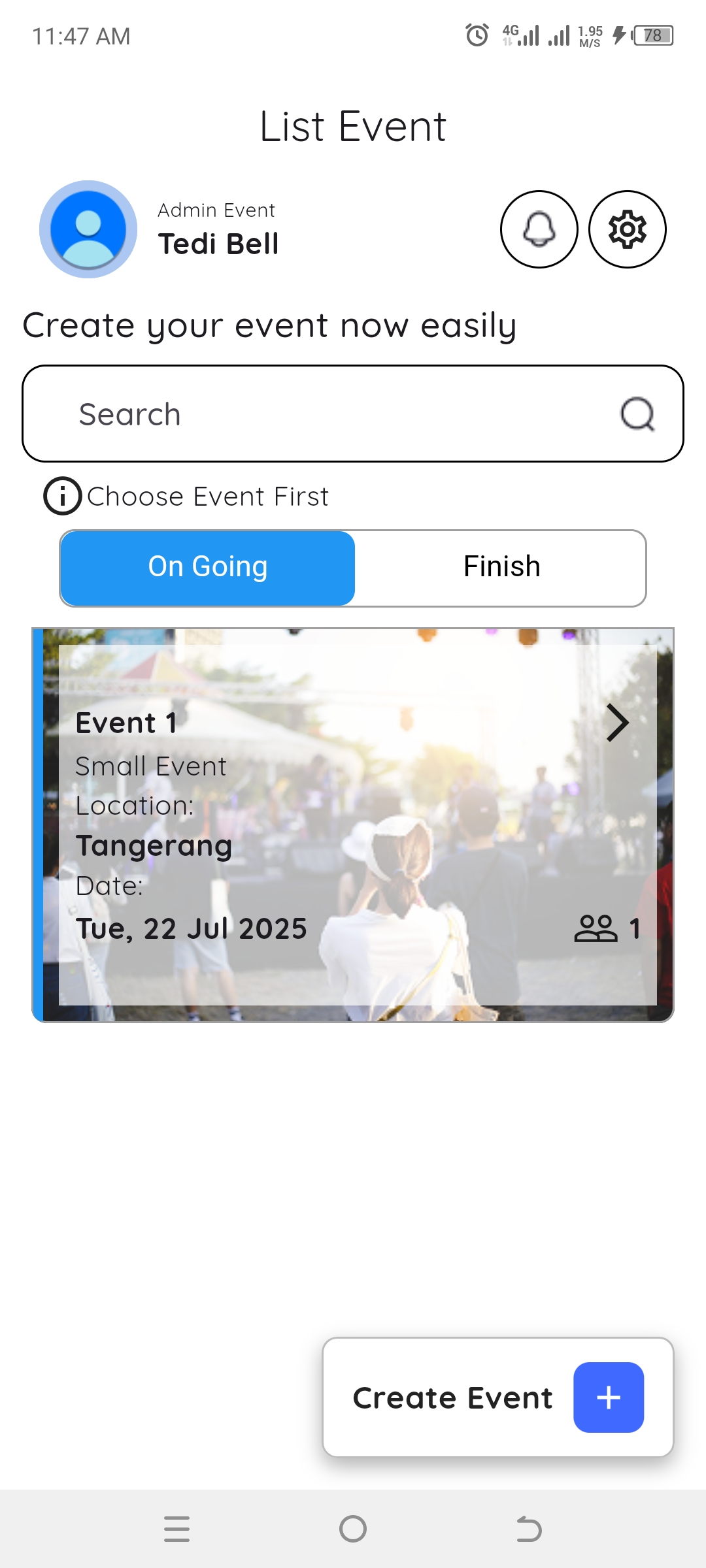Tap the plus icon on Create Event
706x1568 pixels.
[x=608, y=1397]
